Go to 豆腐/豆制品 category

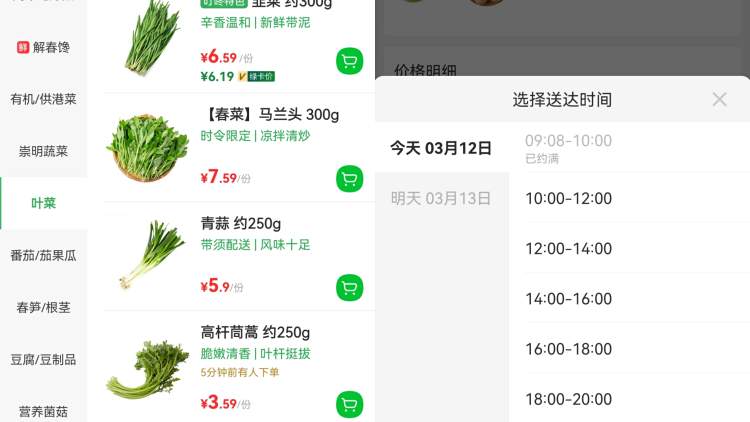tap(43, 359)
